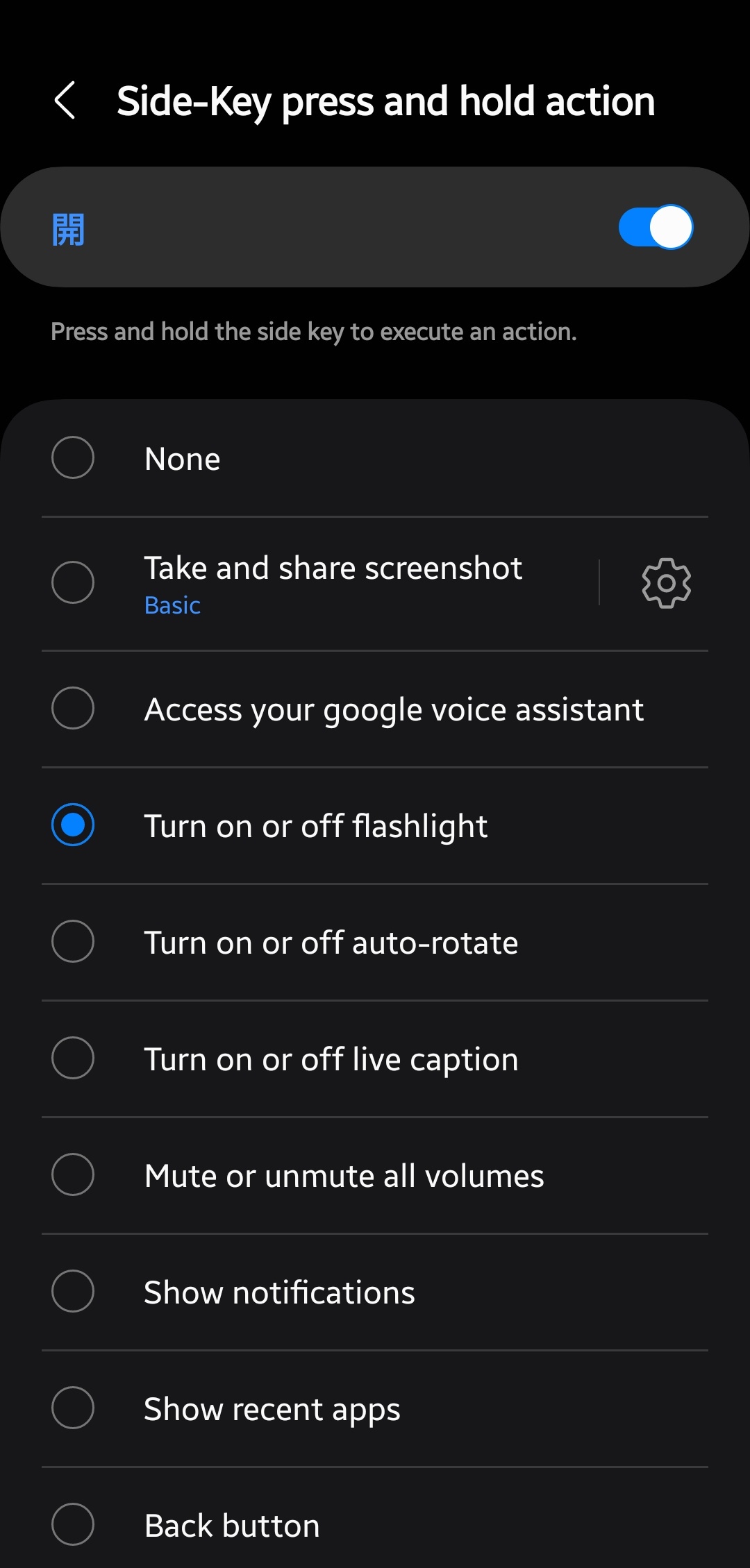Pick the Back button action
This screenshot has height=1568, width=750.
(73, 1525)
